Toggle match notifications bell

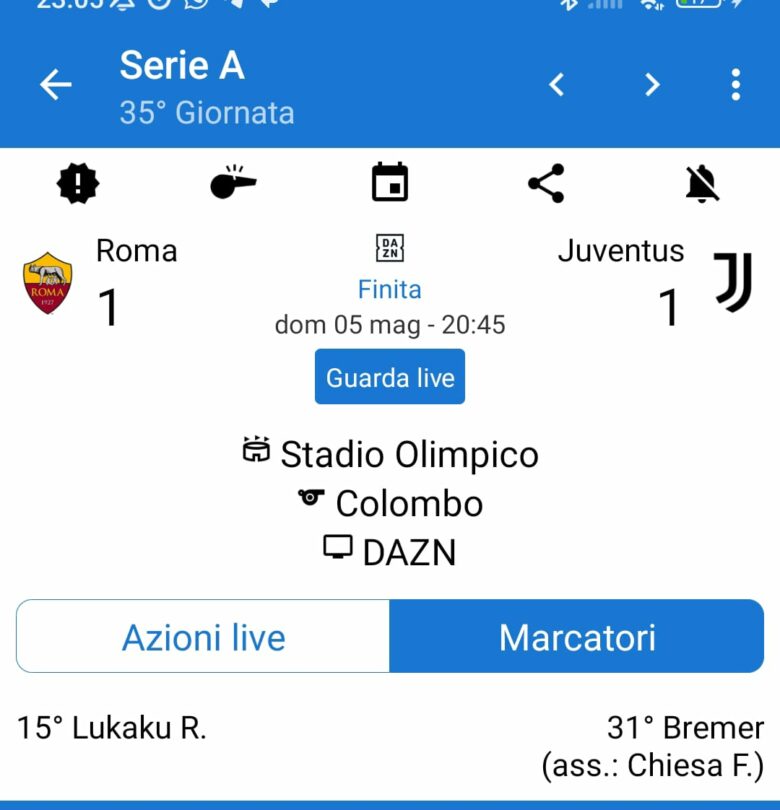point(702,183)
